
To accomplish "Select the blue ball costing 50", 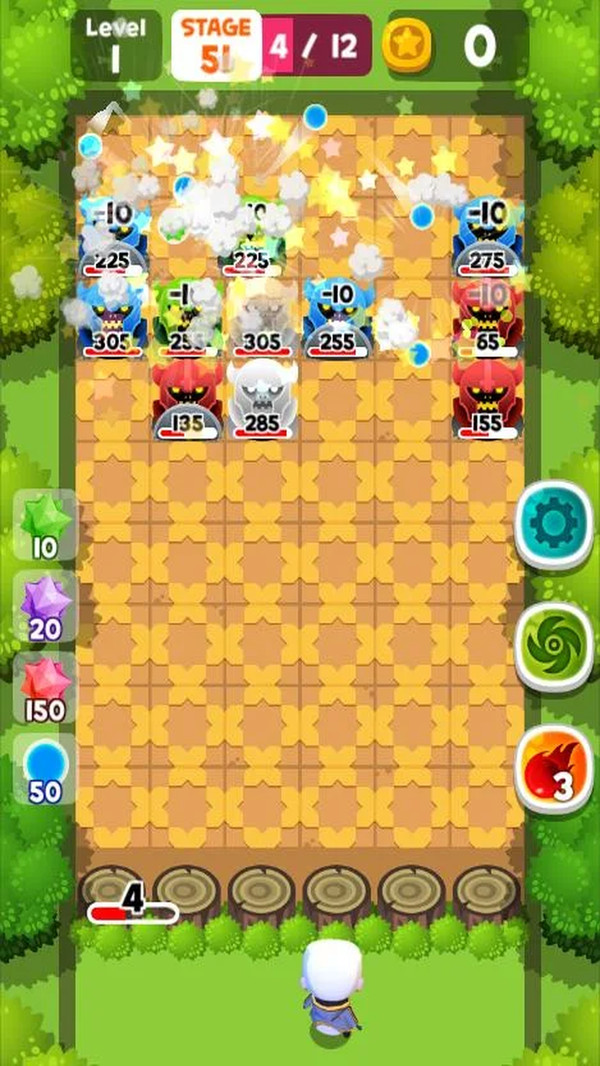I will pos(45,770).
